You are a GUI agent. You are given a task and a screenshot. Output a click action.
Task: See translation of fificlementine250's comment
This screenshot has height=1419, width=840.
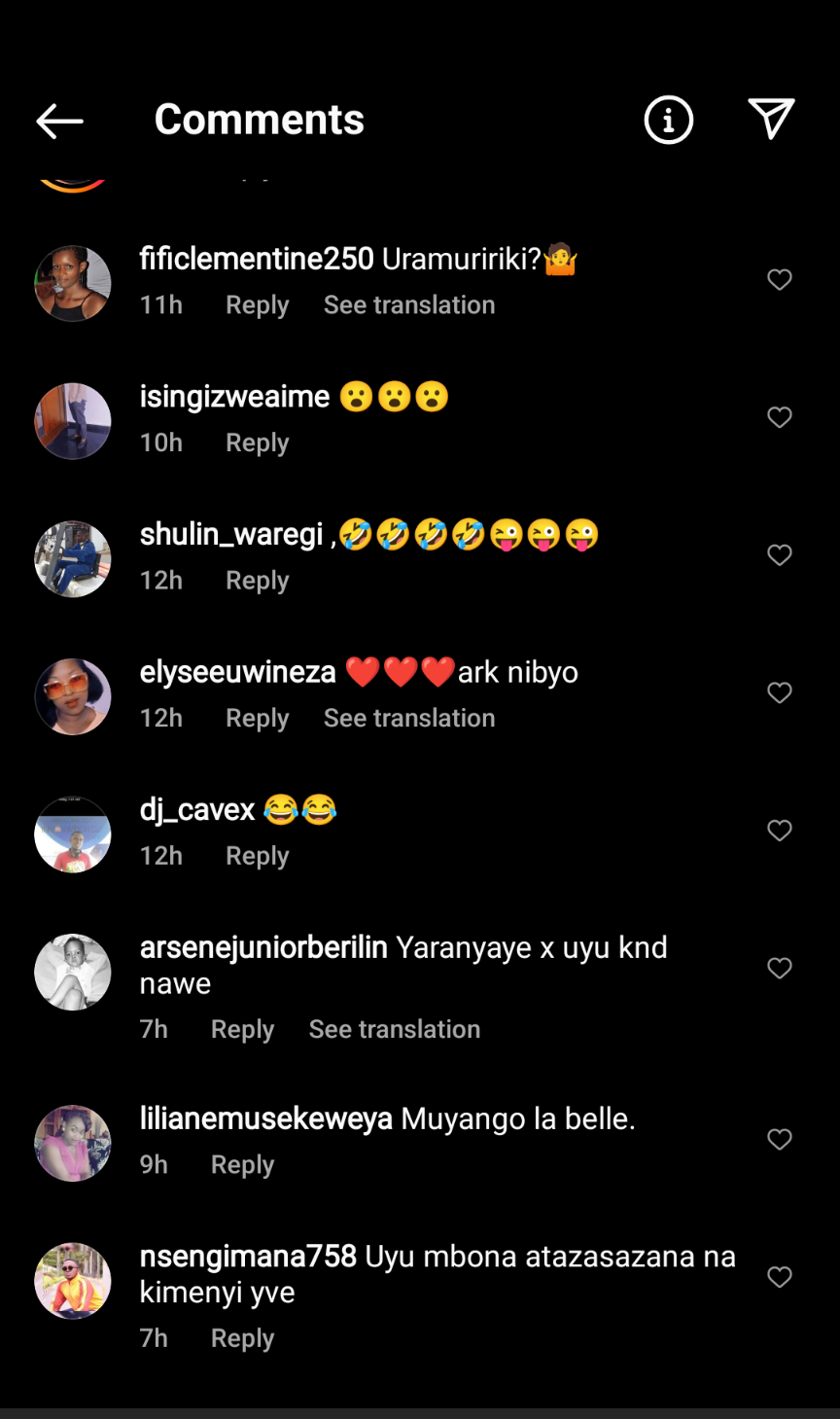409,305
